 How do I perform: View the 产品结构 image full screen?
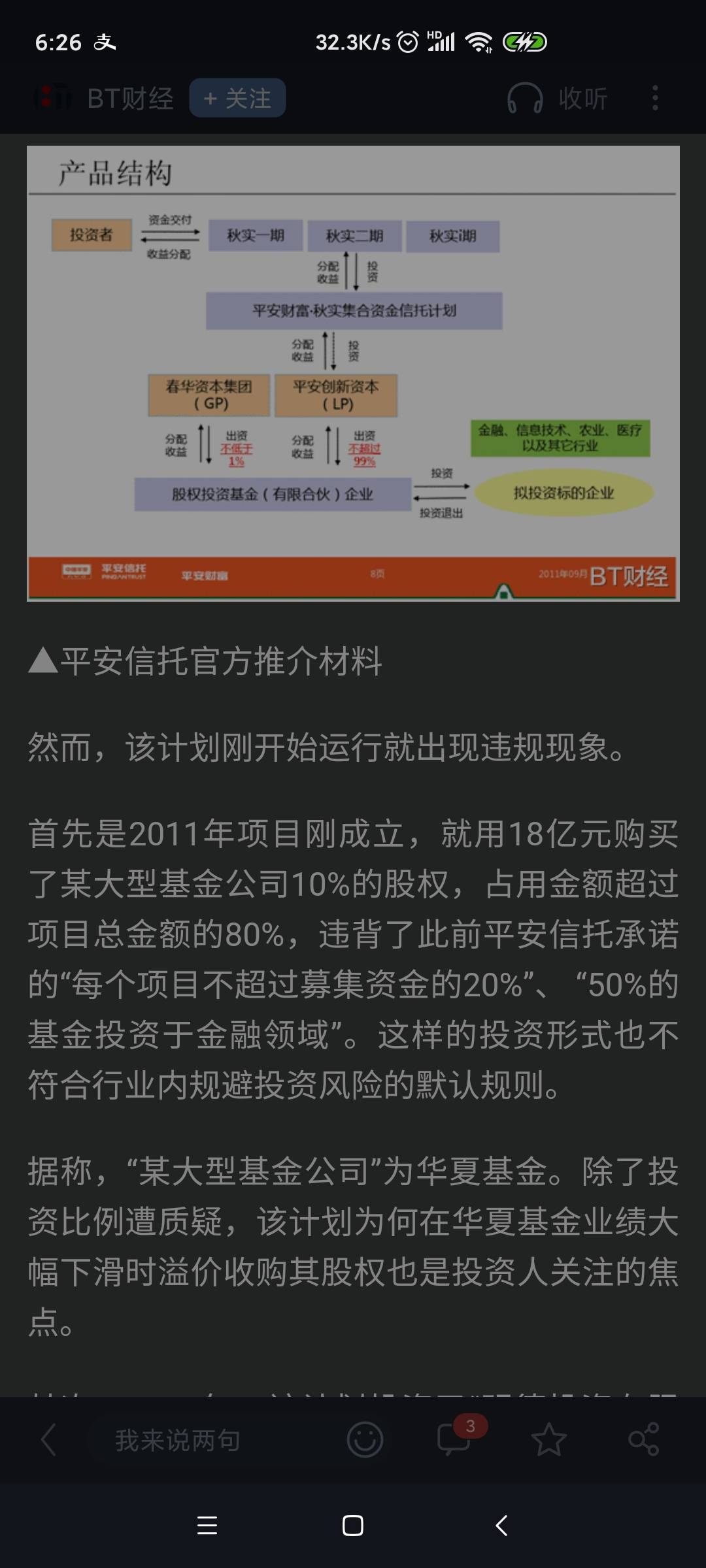pyautogui.click(x=353, y=372)
